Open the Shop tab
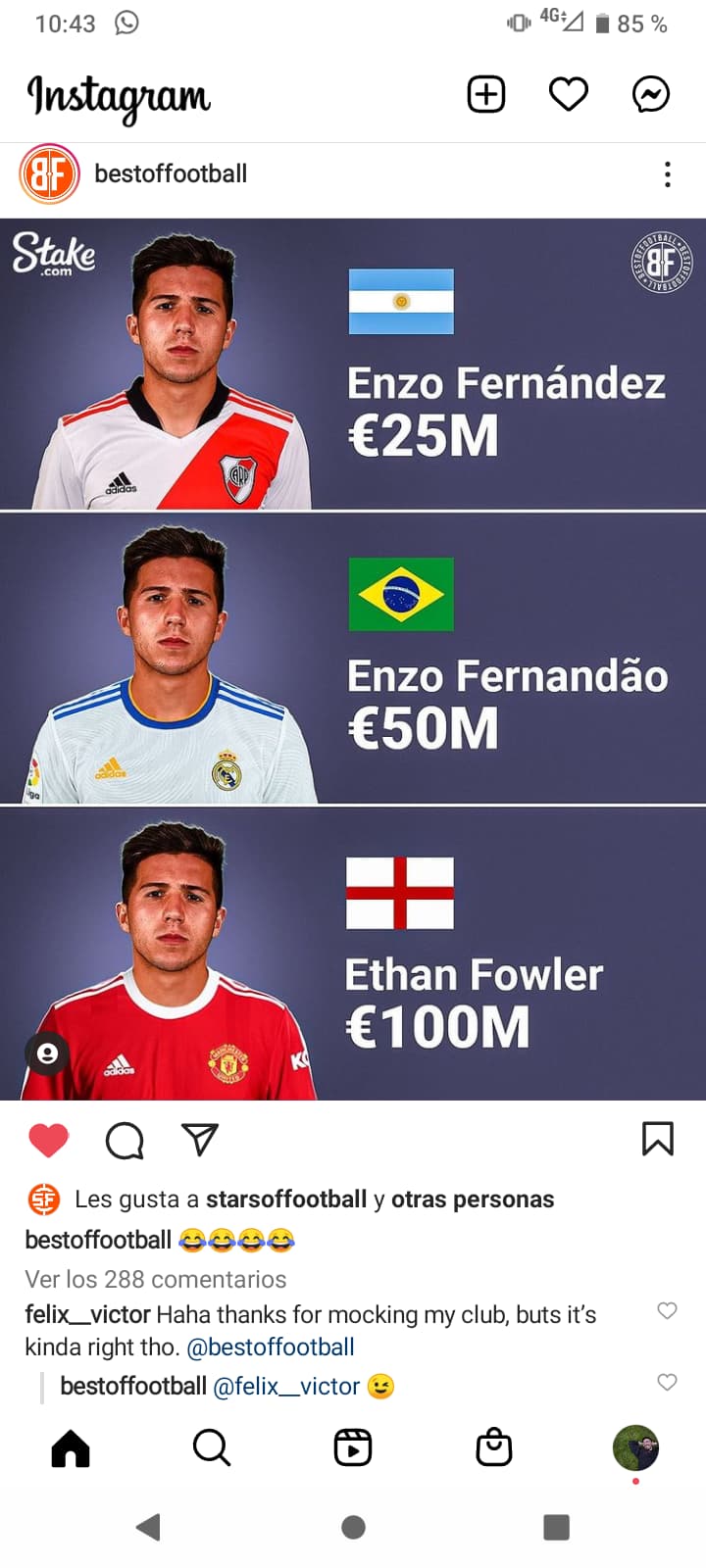706x1568 pixels. [x=494, y=1447]
